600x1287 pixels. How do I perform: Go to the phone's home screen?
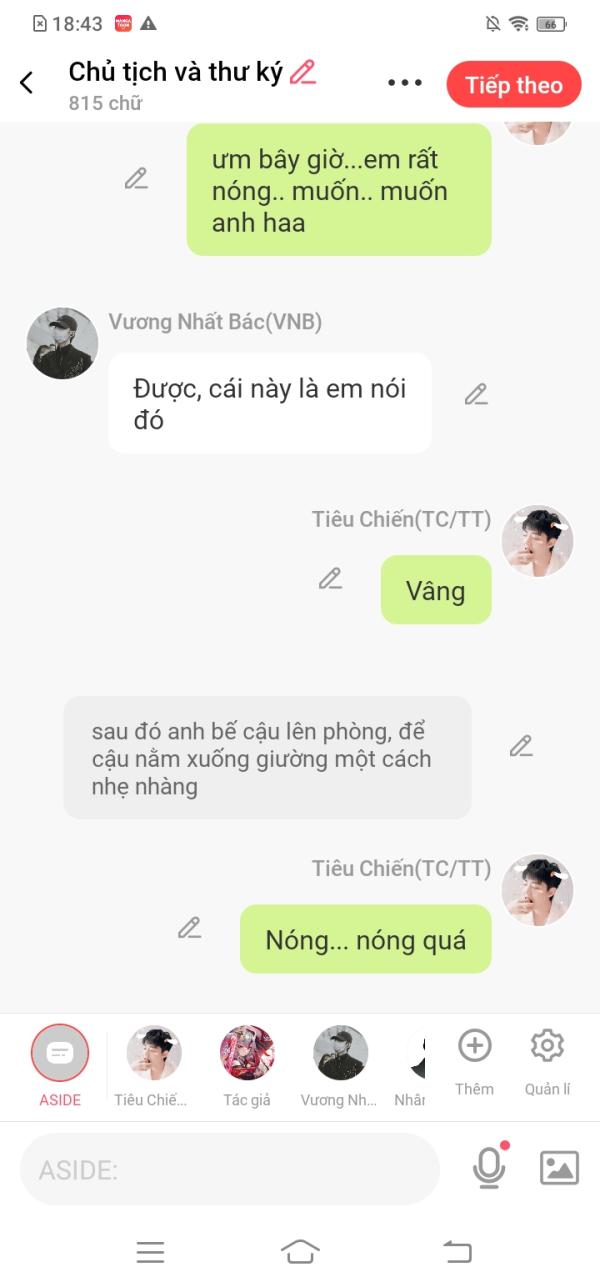[300, 1251]
